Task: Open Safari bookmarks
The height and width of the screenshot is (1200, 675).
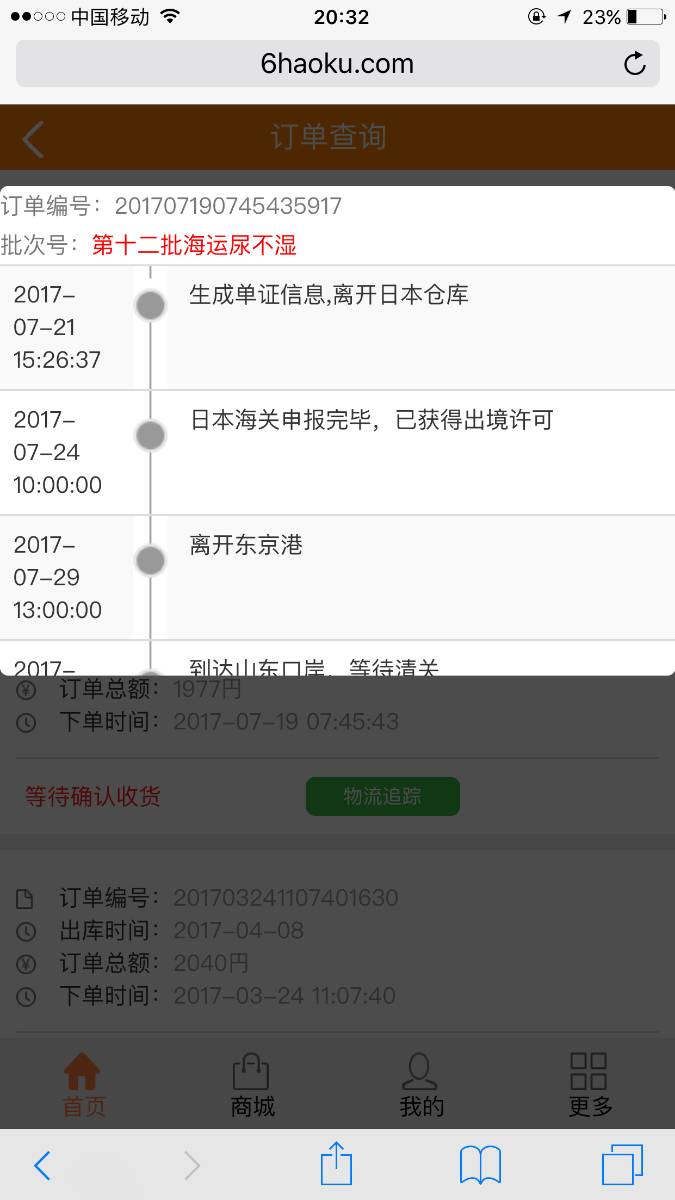Action: click(480, 1165)
